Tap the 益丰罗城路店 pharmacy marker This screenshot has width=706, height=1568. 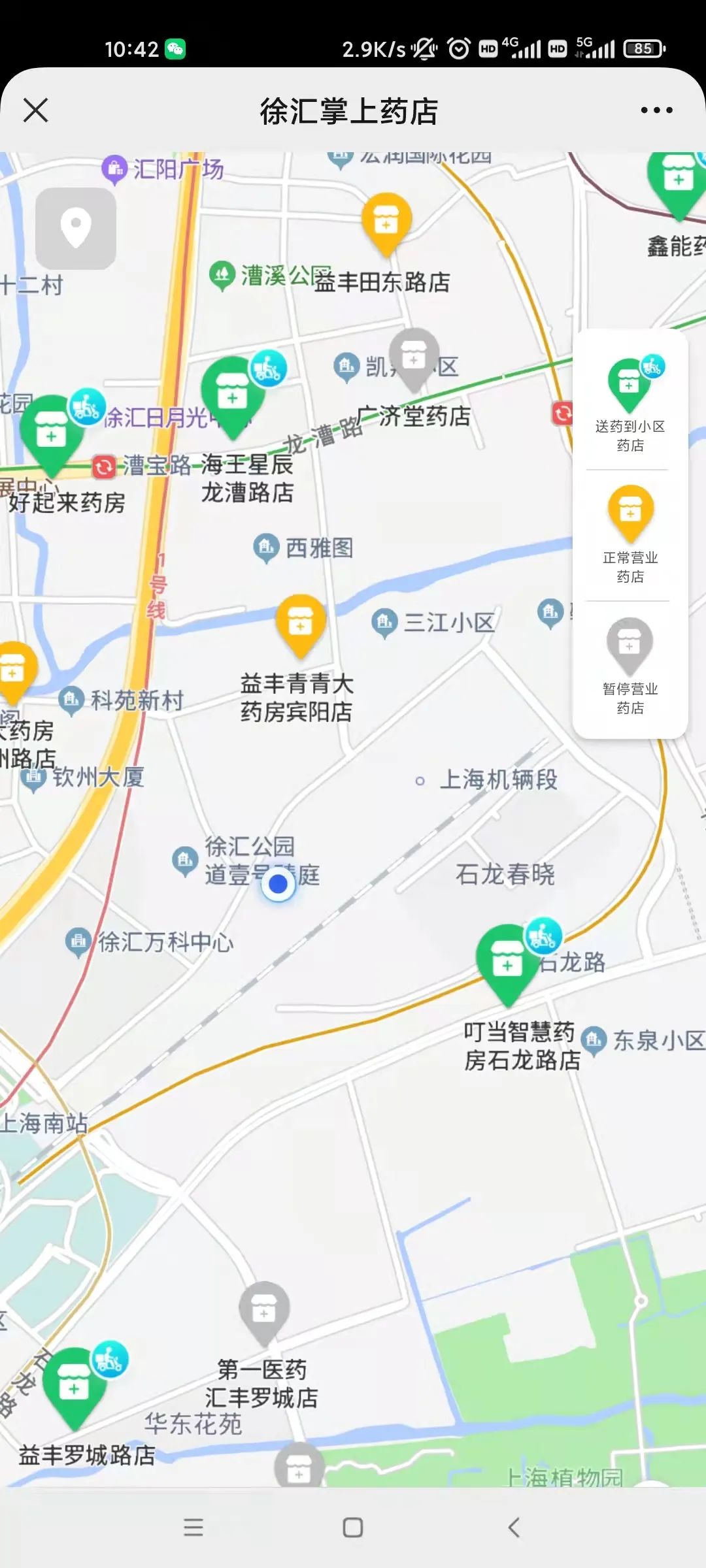click(x=74, y=1385)
